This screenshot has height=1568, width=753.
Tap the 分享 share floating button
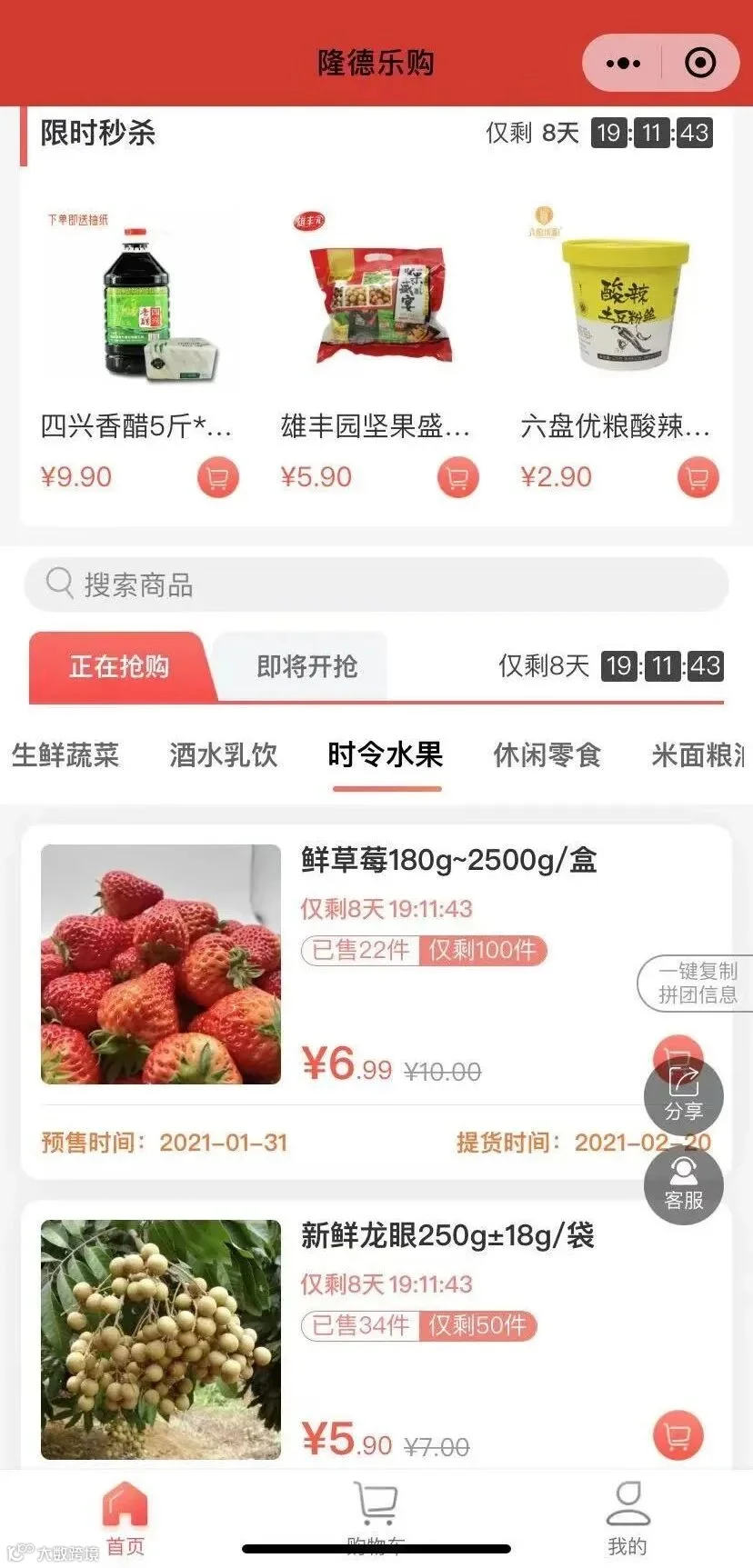pyautogui.click(x=684, y=1096)
